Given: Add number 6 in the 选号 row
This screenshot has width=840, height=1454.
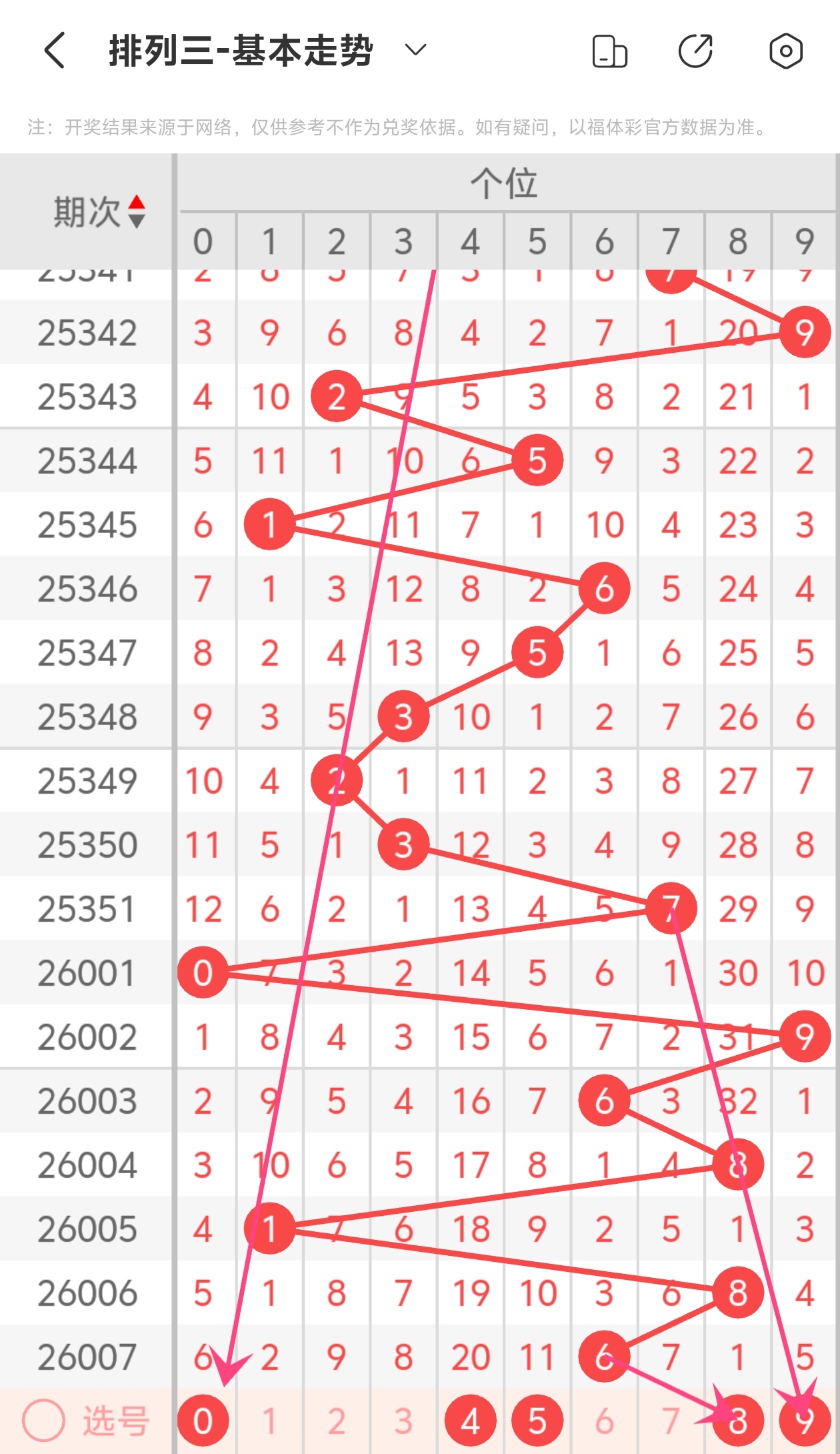Looking at the screenshot, I should click(x=604, y=1421).
